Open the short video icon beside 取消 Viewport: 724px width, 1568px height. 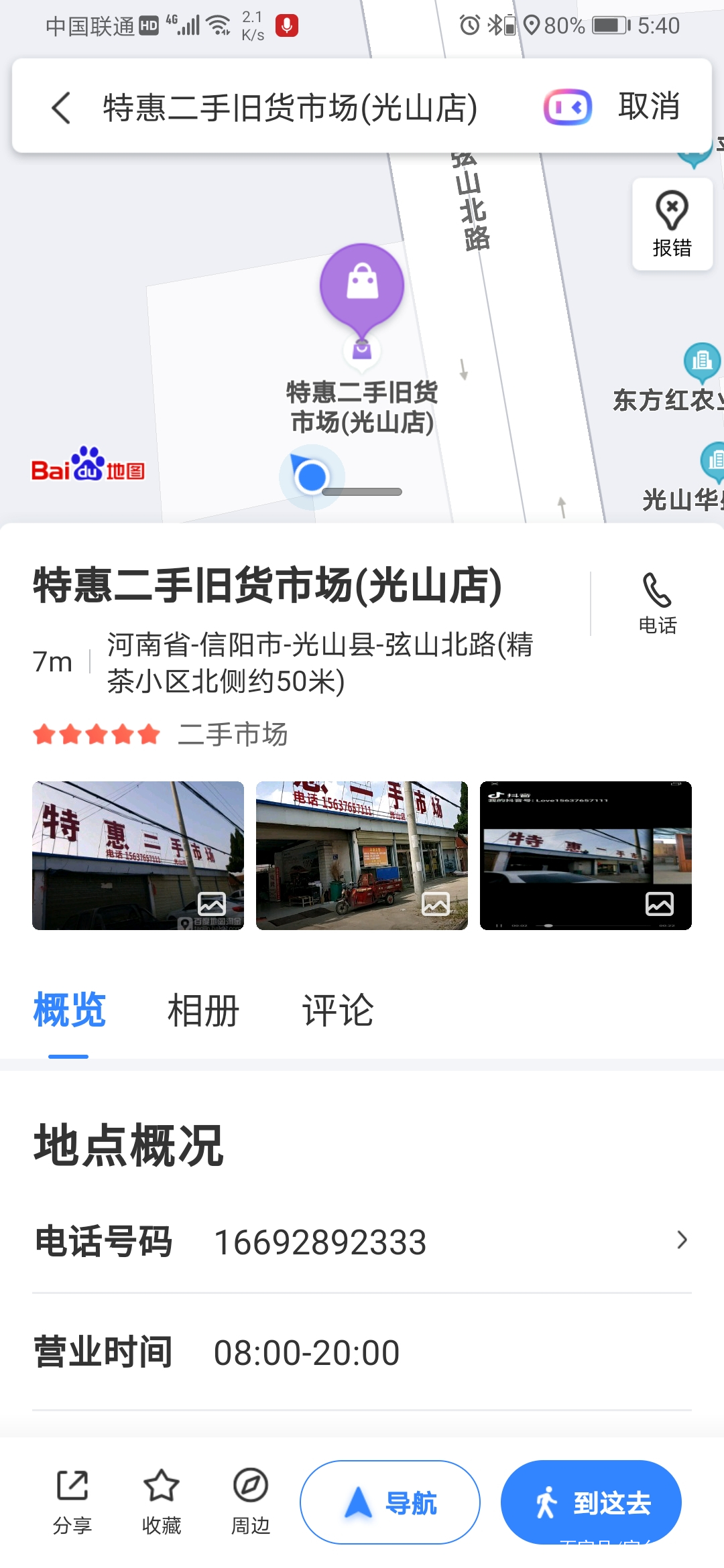click(568, 107)
